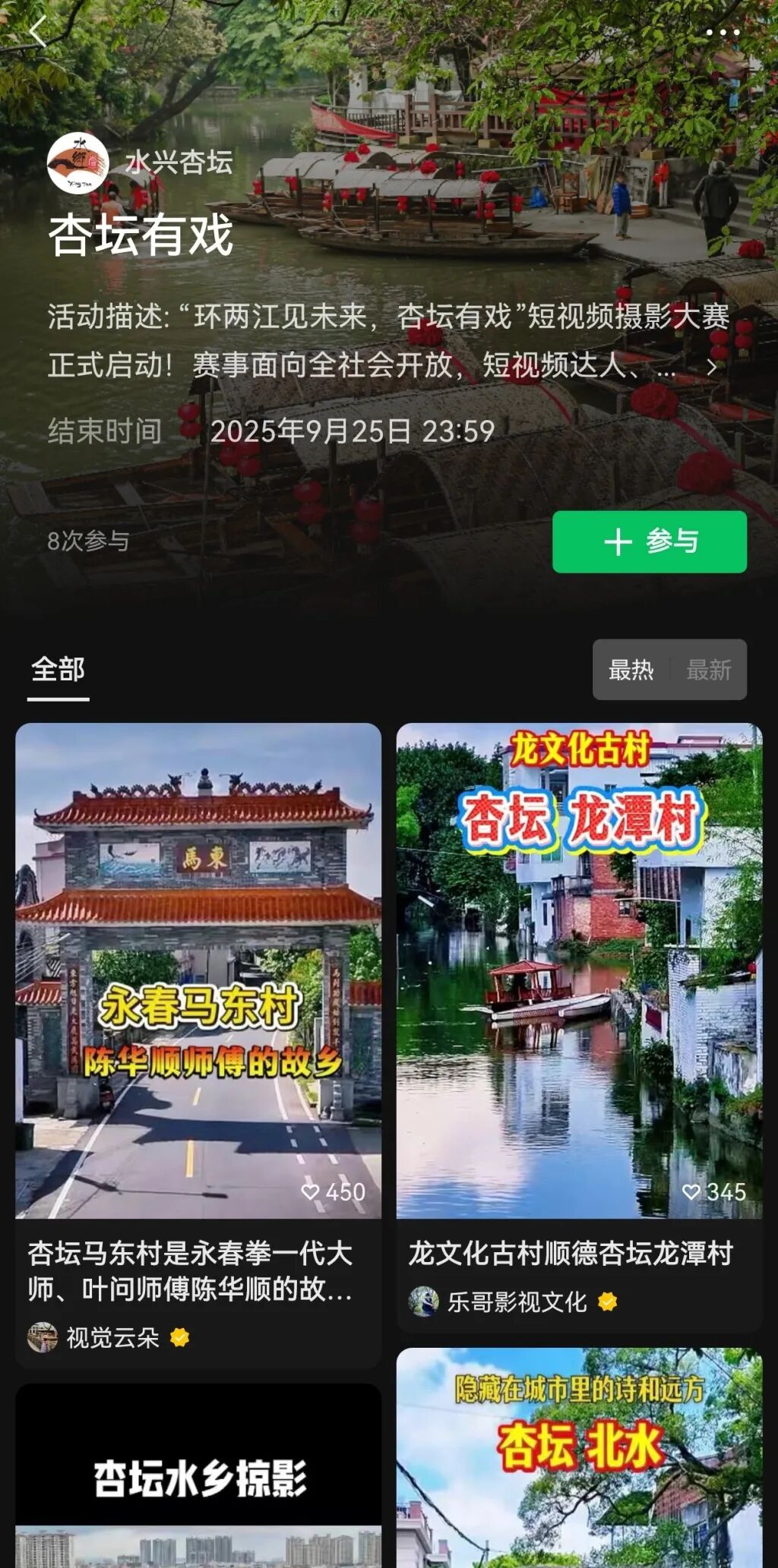
Task: Open the 杏坛北水 video
Action: 579,1458
